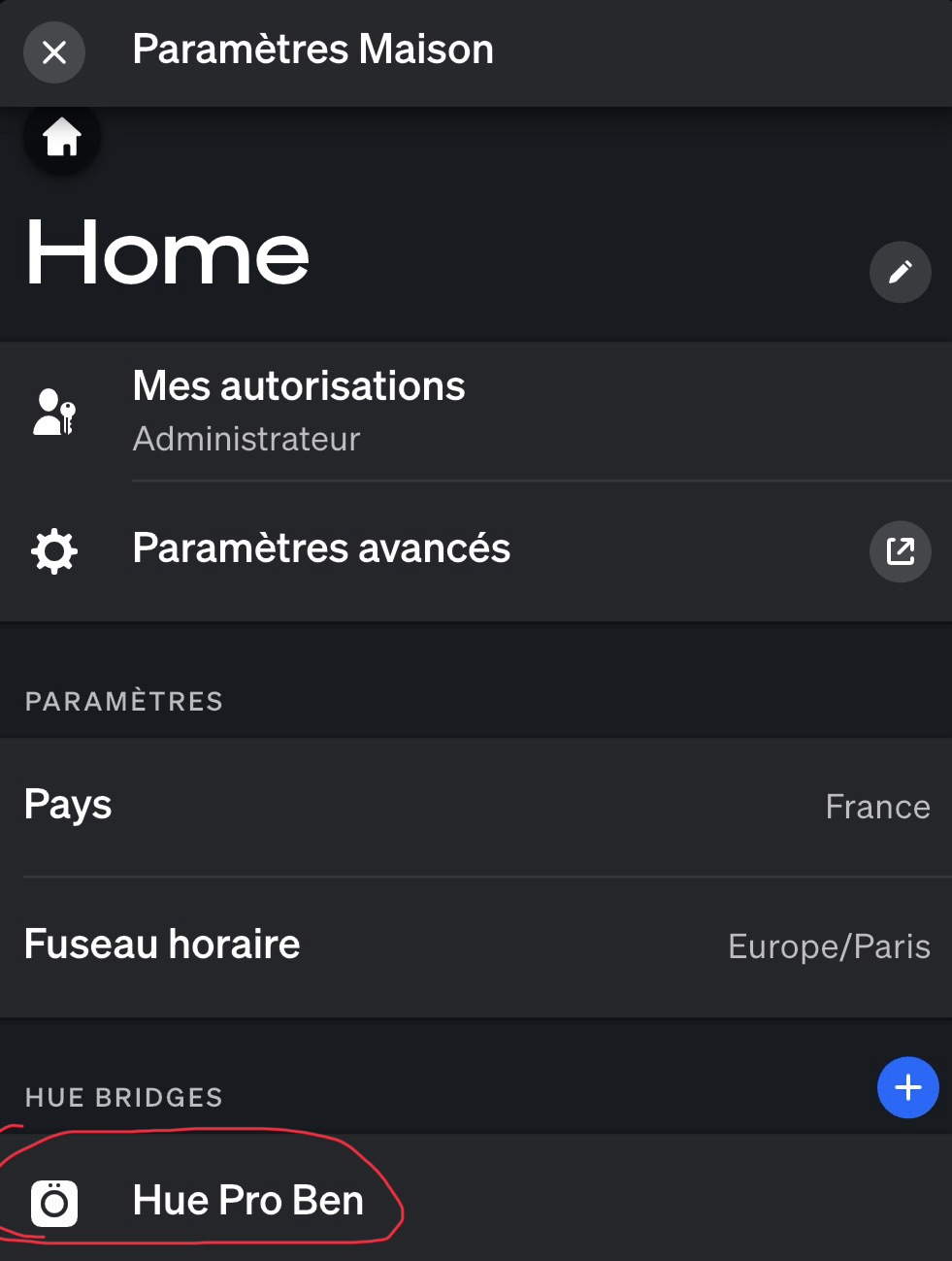This screenshot has width=952, height=1261.
Task: Change the Fuseau horaire setting
Action: (x=476, y=946)
